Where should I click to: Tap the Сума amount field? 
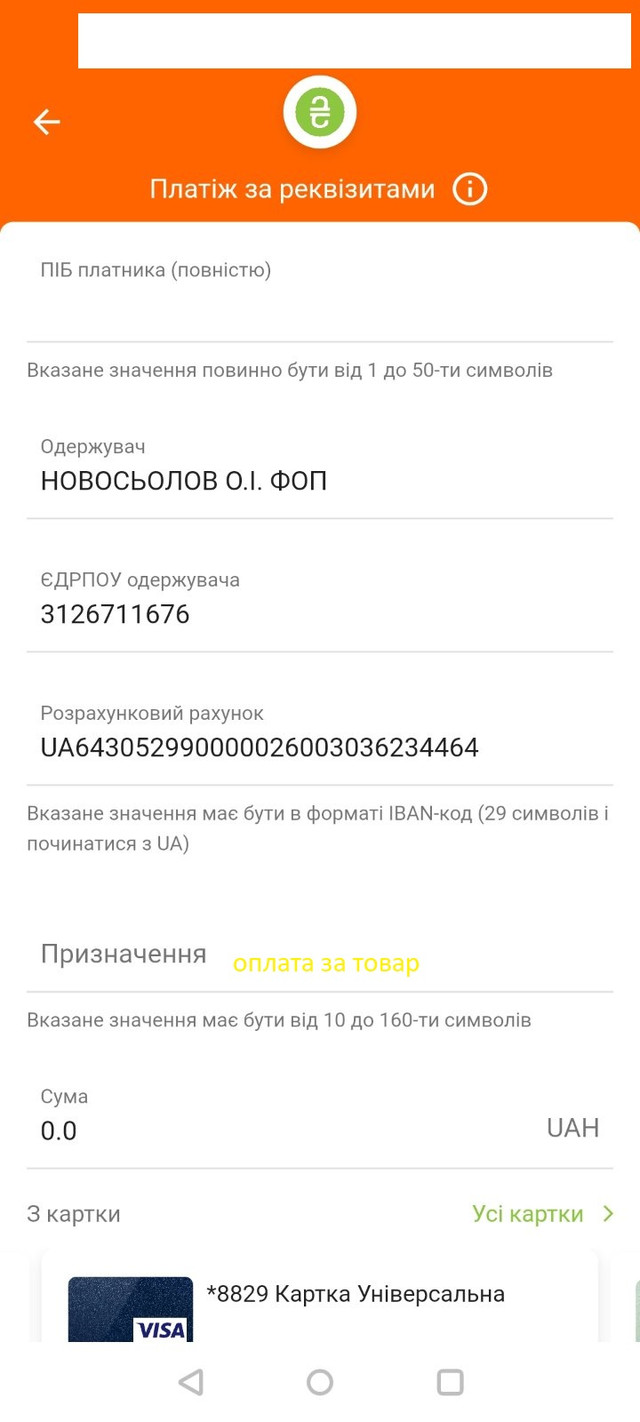[320, 1119]
